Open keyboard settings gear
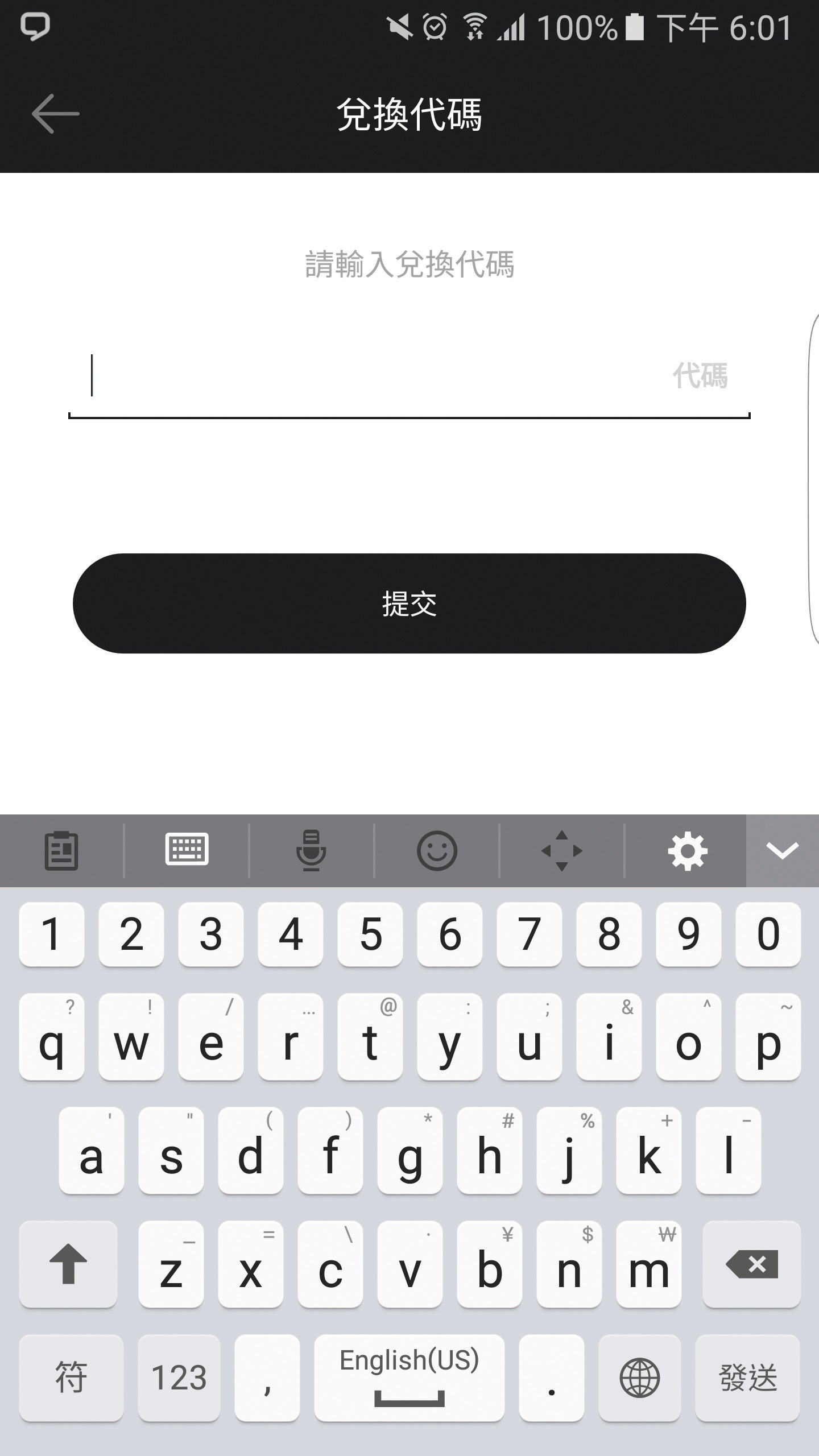 [x=688, y=851]
